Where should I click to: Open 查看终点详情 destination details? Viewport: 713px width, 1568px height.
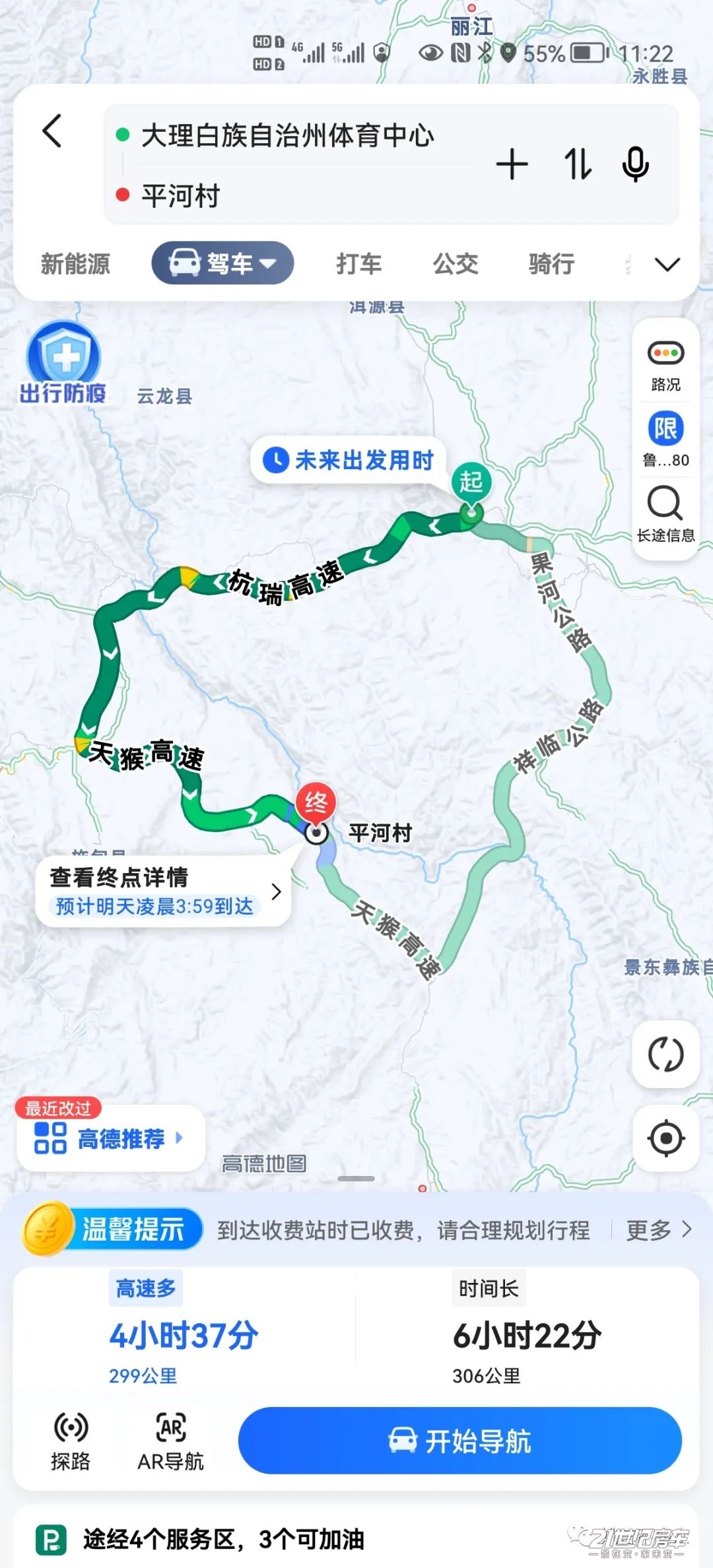coord(163,891)
